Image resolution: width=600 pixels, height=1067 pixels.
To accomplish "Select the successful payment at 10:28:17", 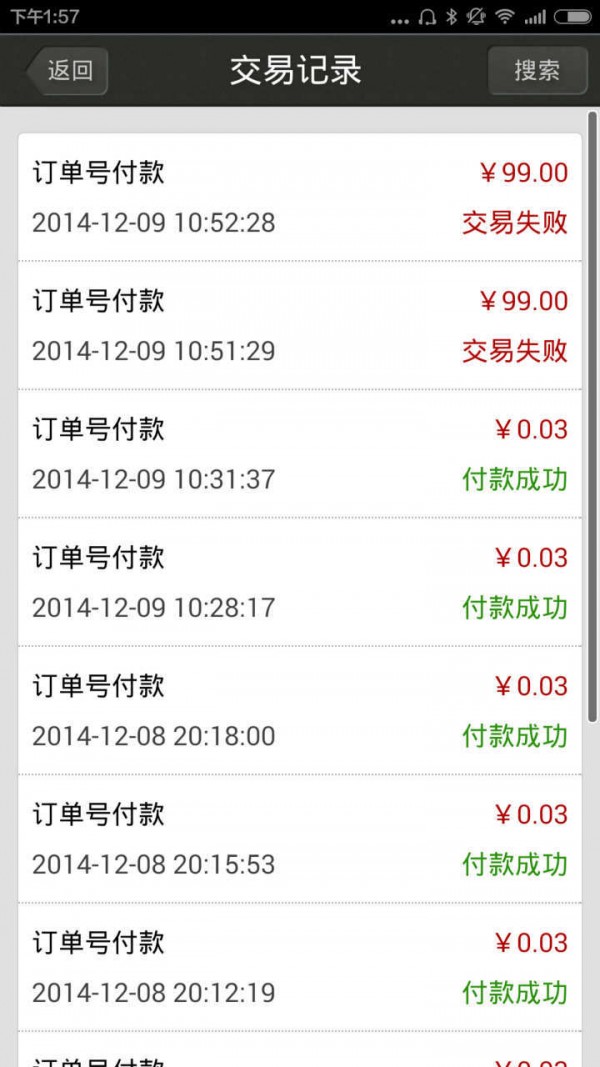I will coord(299,581).
